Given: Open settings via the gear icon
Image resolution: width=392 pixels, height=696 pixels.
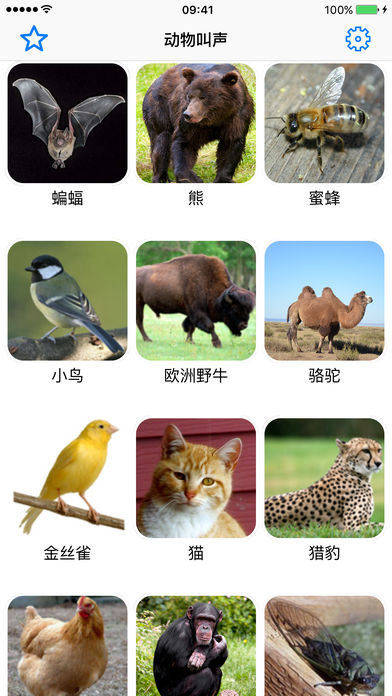Looking at the screenshot, I should 358,39.
